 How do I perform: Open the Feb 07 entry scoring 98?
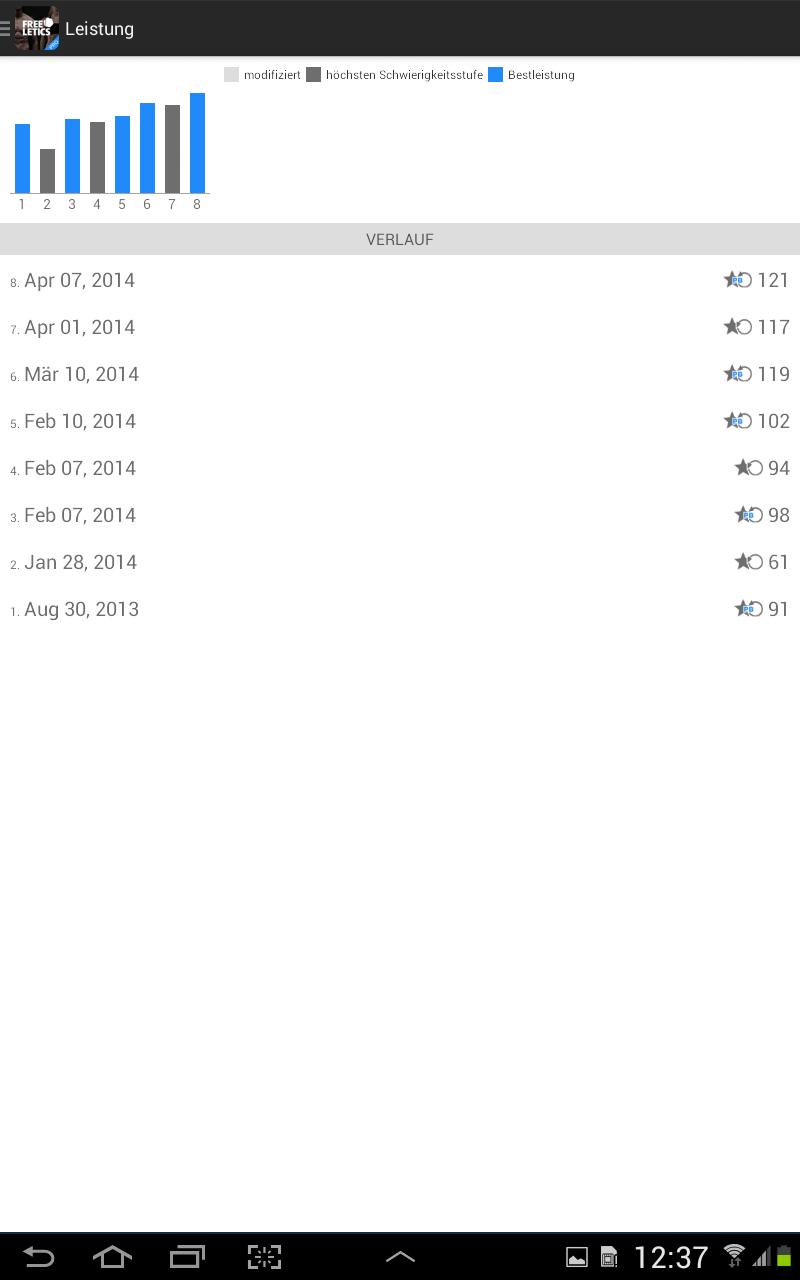point(400,515)
